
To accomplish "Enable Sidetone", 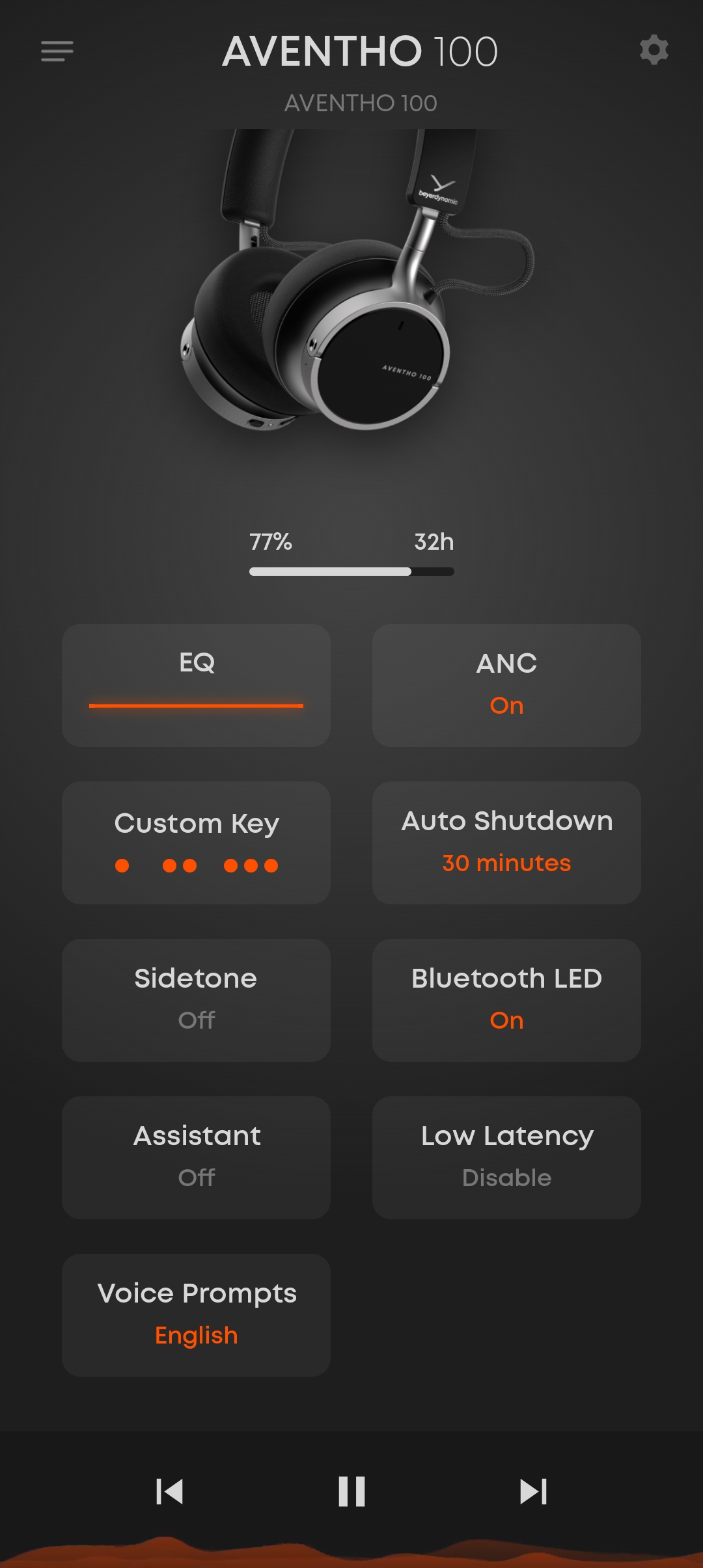I will 195,999.
